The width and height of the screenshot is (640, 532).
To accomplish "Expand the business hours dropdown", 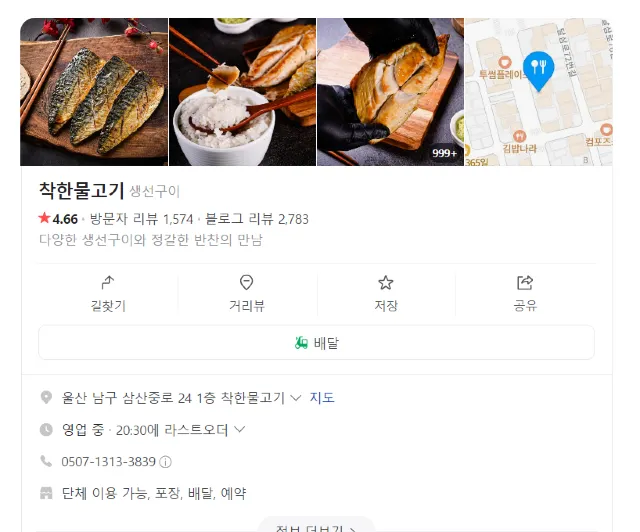I will (240, 429).
